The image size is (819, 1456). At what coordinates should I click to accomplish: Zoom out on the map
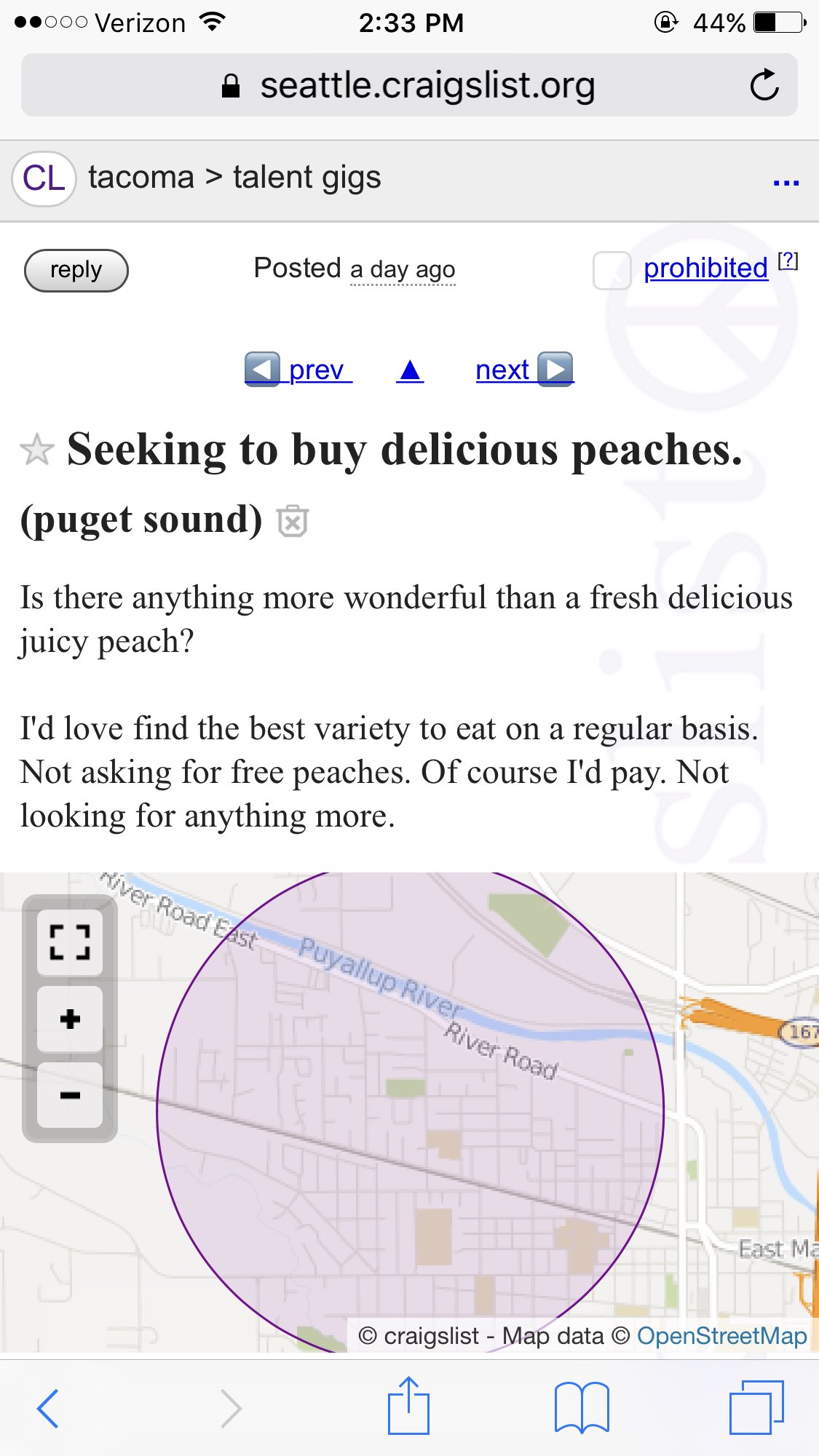point(70,1095)
